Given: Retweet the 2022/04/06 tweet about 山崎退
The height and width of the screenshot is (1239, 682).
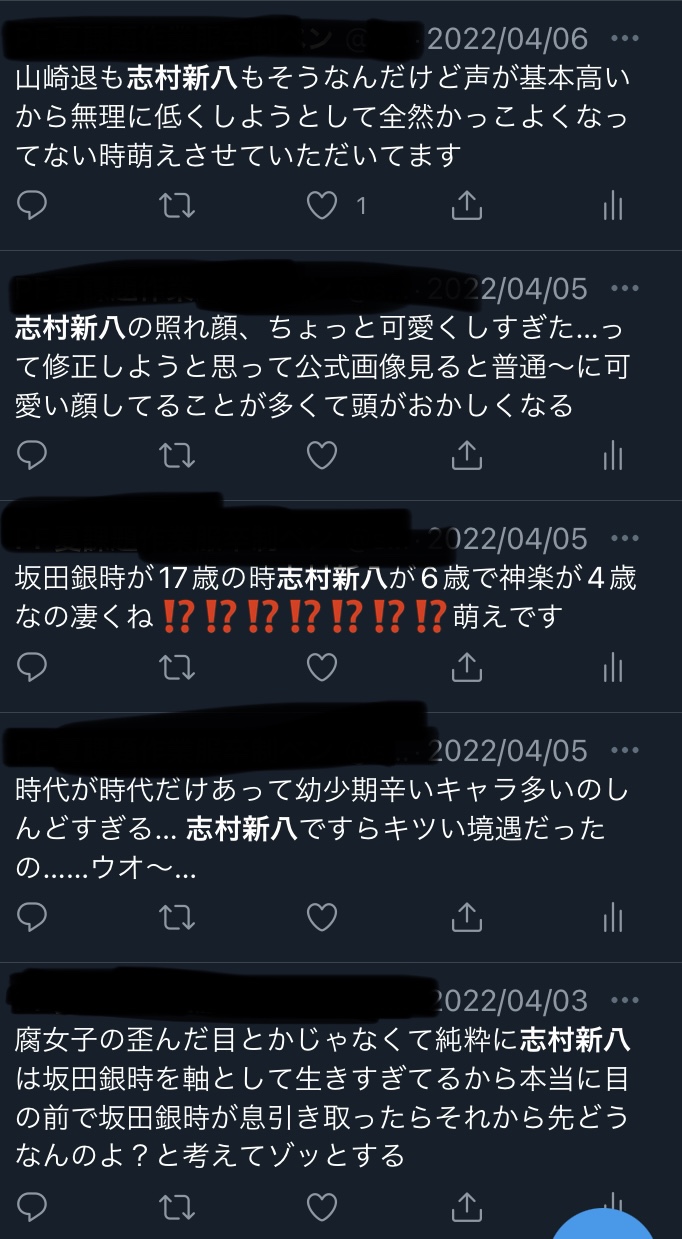Looking at the screenshot, I should pos(178,206).
